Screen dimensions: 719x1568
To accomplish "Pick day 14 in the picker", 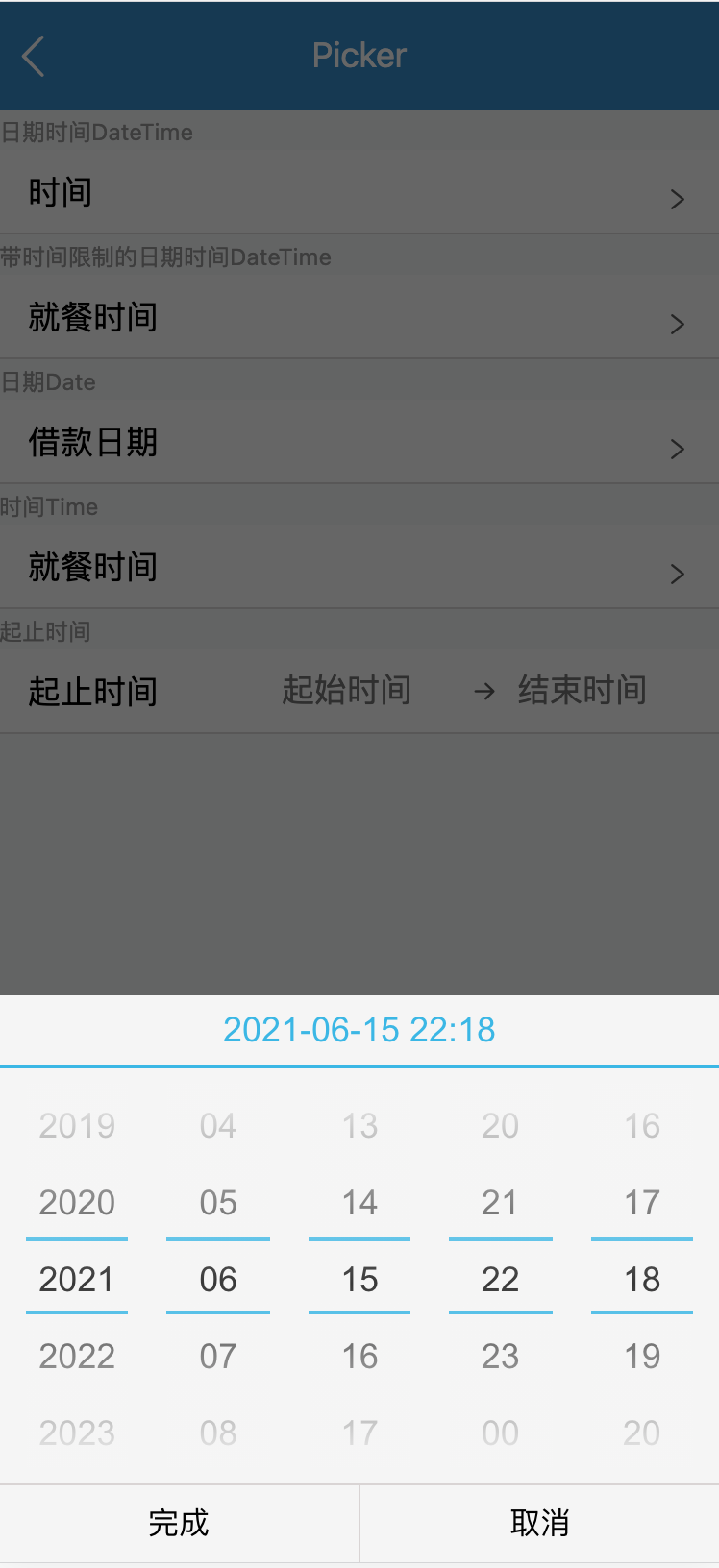I will point(359,1203).
